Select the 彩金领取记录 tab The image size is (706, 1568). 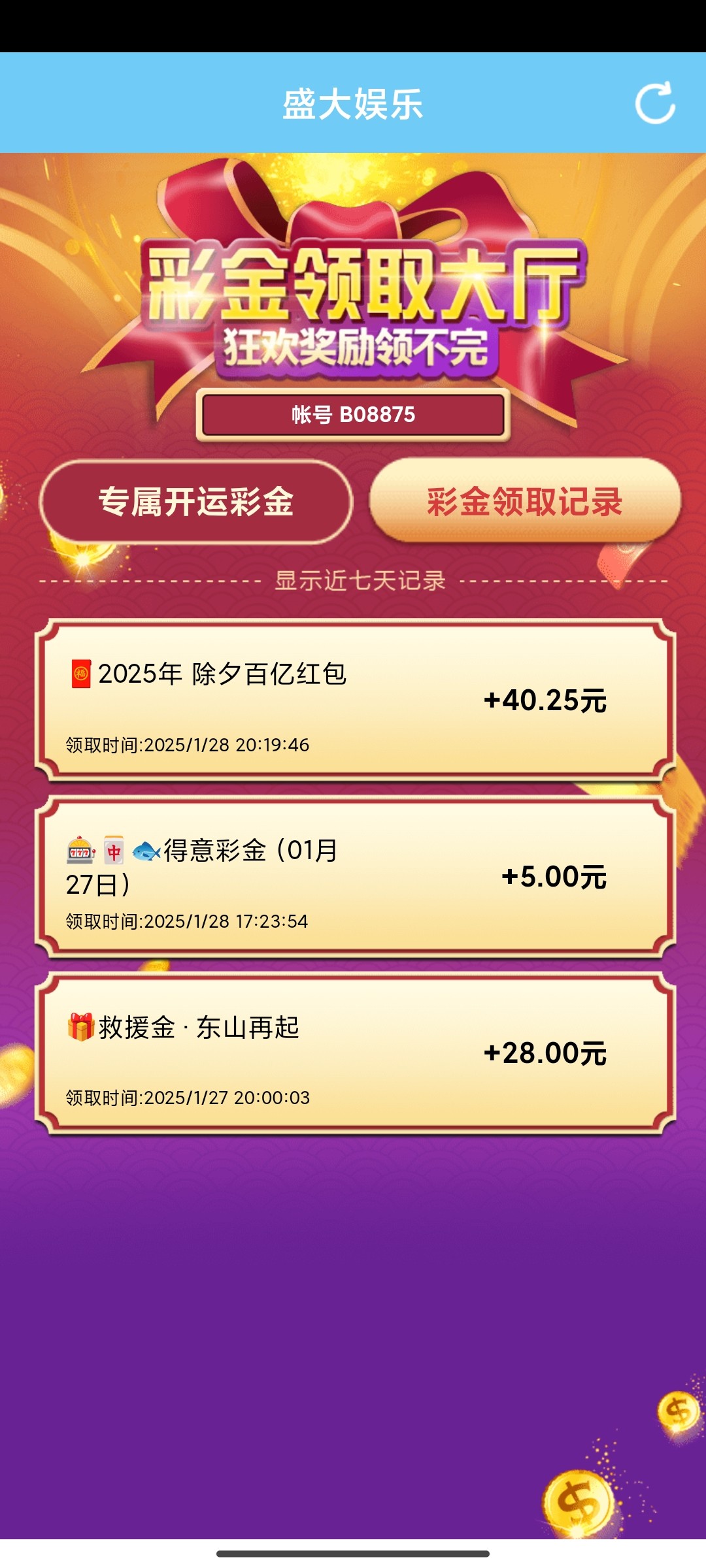tap(525, 502)
